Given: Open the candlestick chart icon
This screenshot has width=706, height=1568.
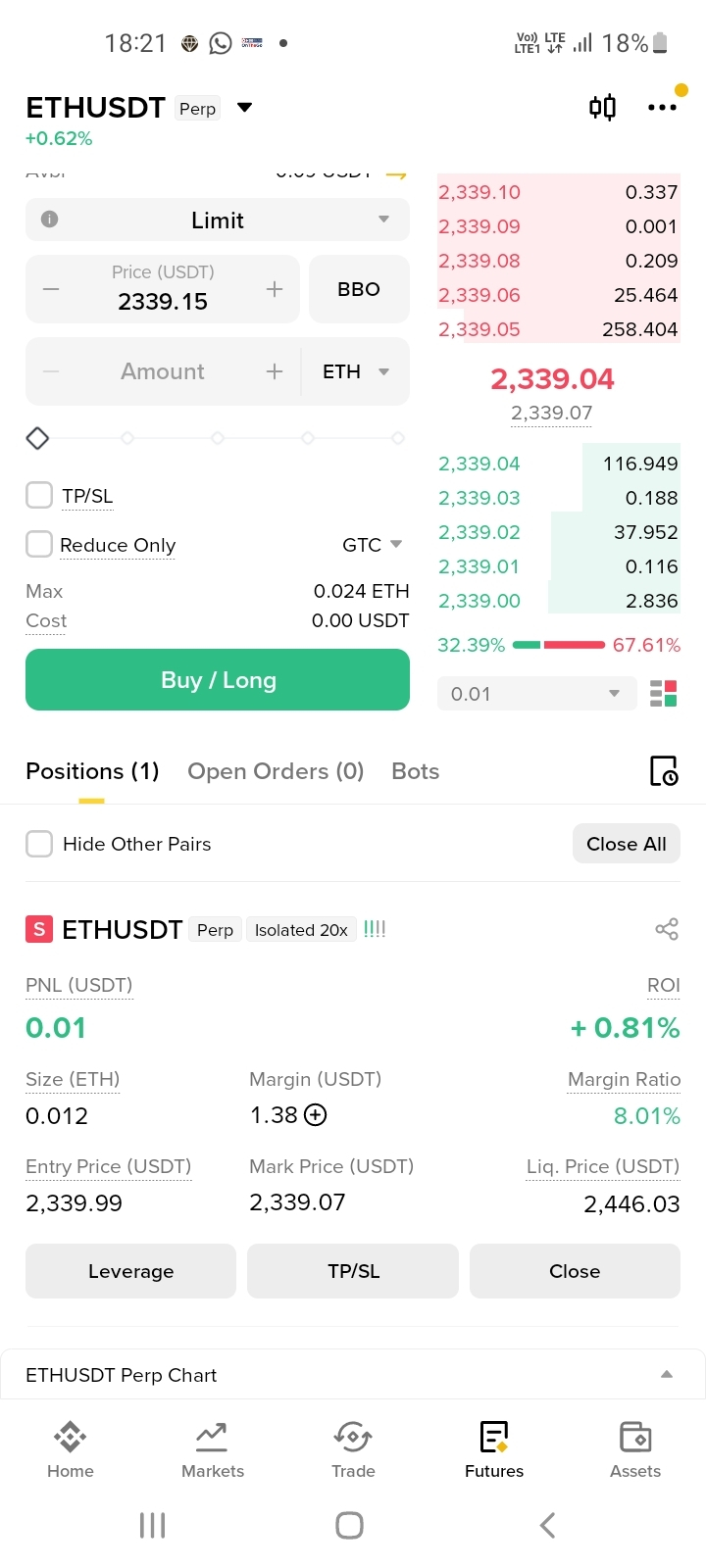Looking at the screenshot, I should (x=602, y=107).
